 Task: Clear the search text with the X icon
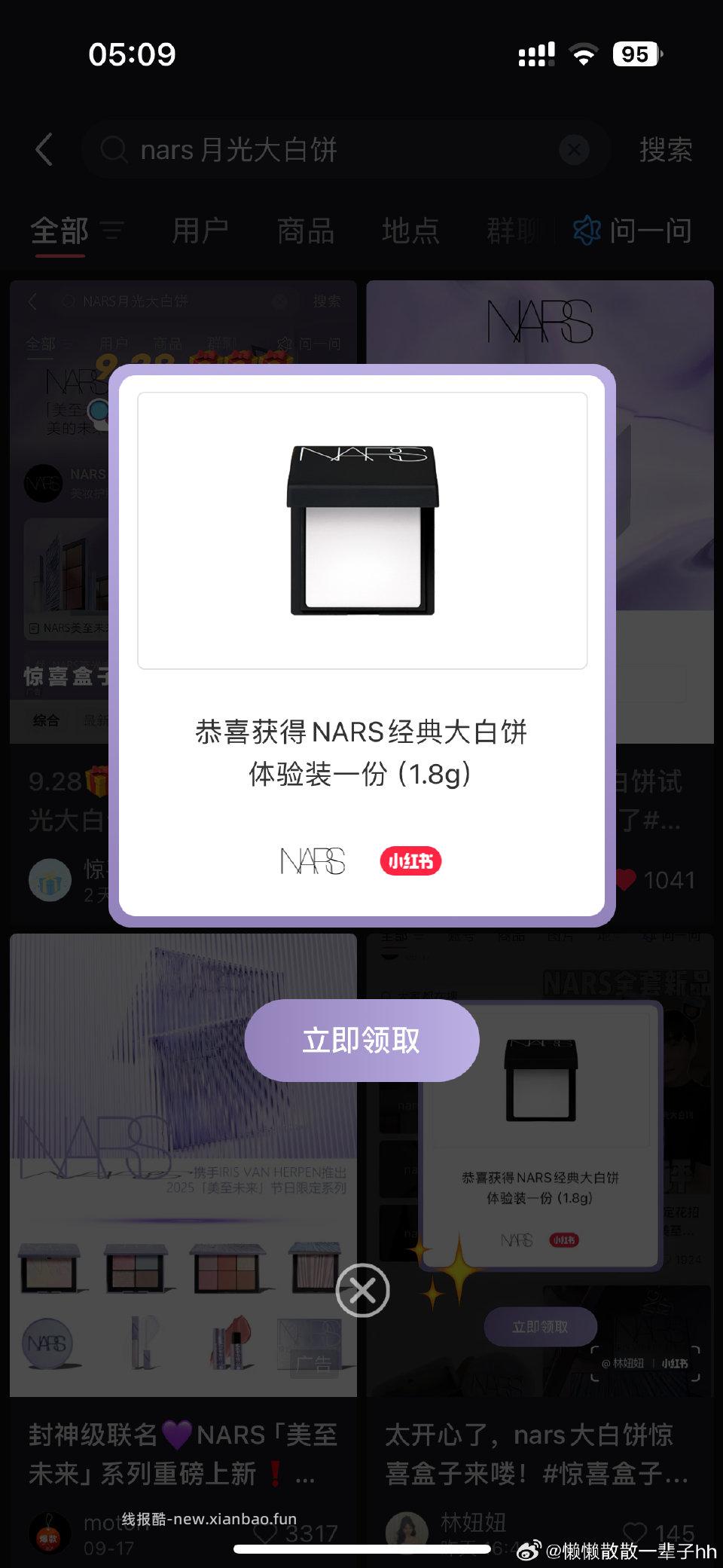tap(573, 150)
